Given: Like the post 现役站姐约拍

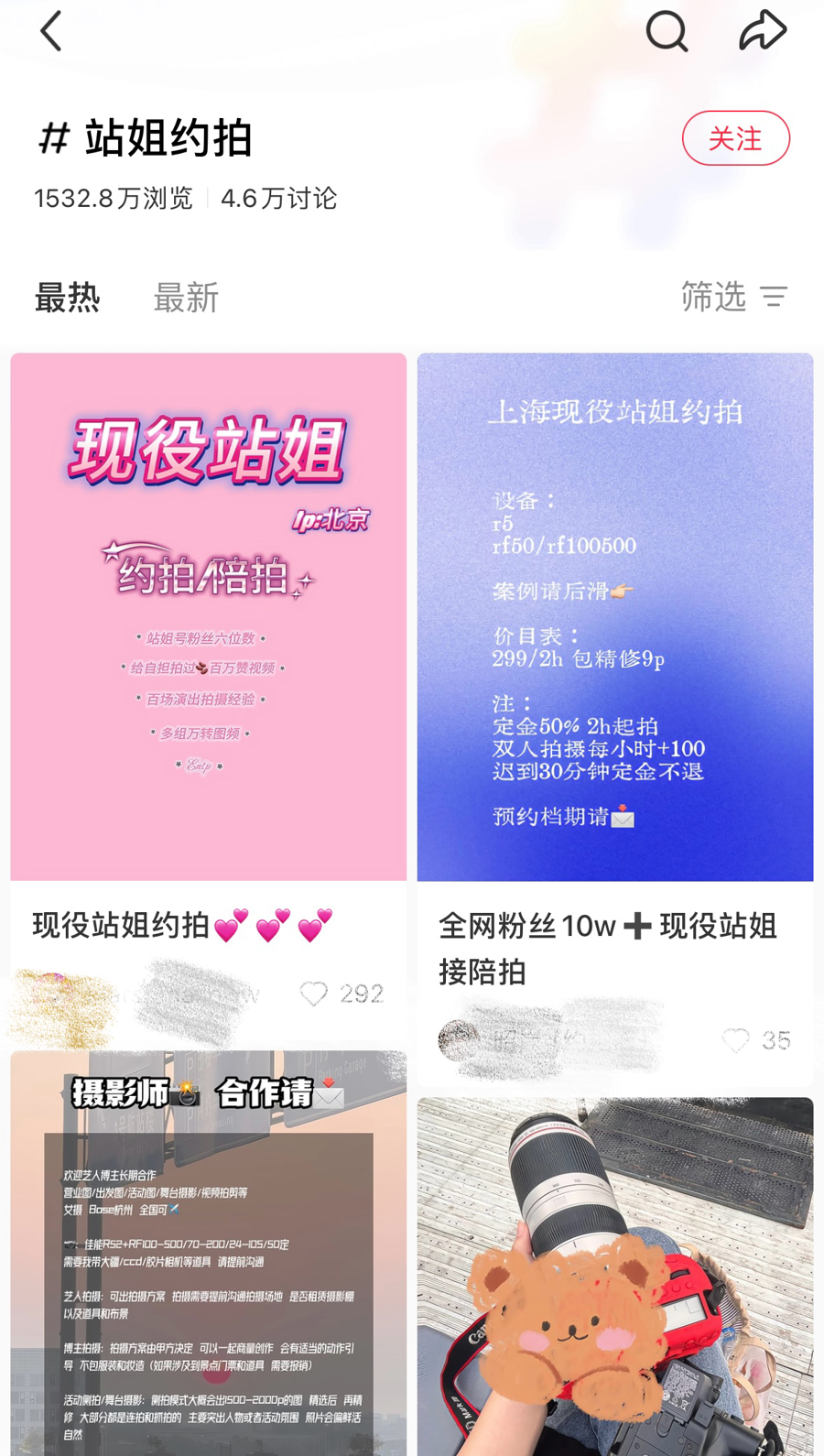Looking at the screenshot, I should click(x=314, y=994).
